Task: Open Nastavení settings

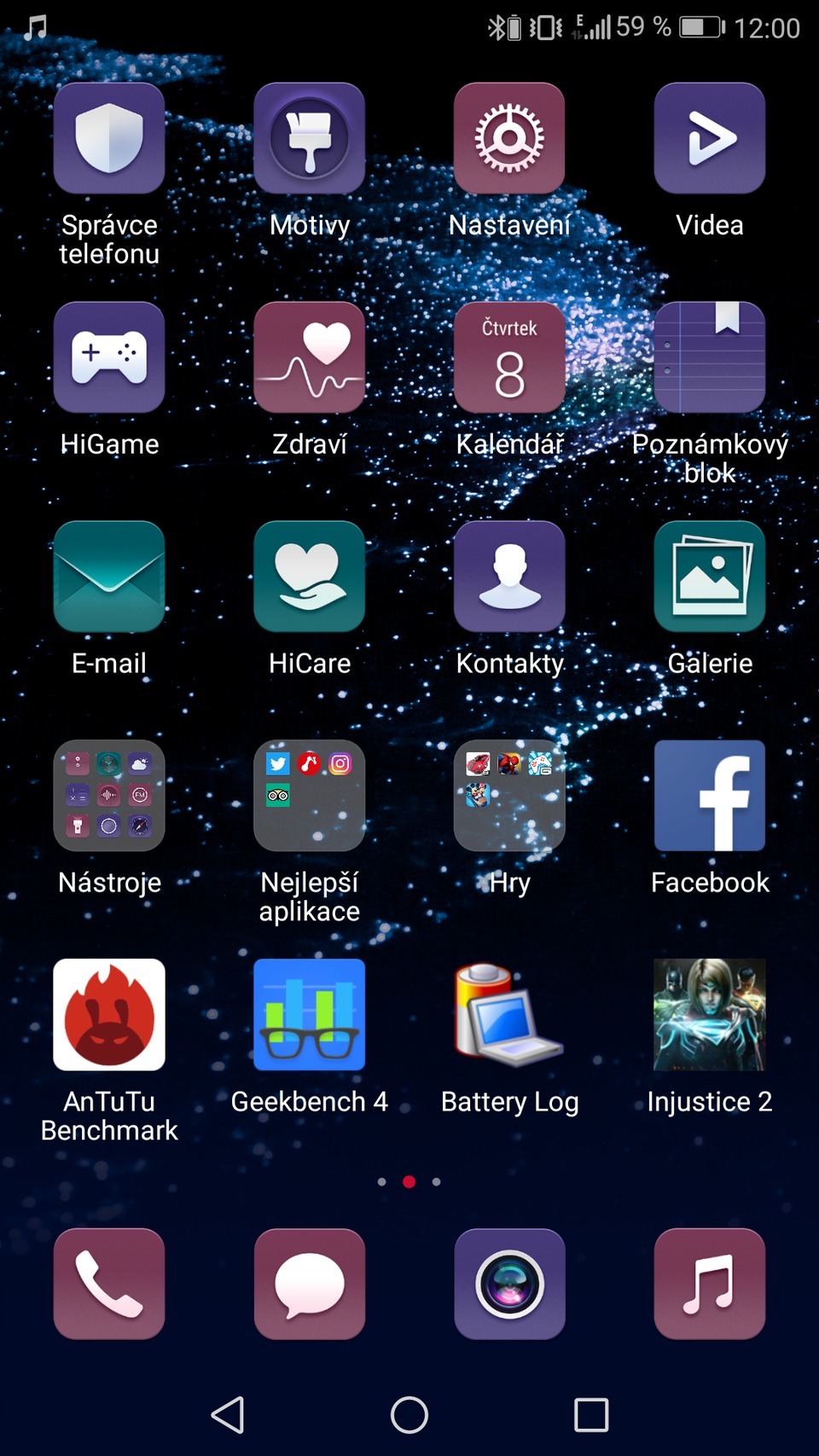Action: click(x=509, y=138)
